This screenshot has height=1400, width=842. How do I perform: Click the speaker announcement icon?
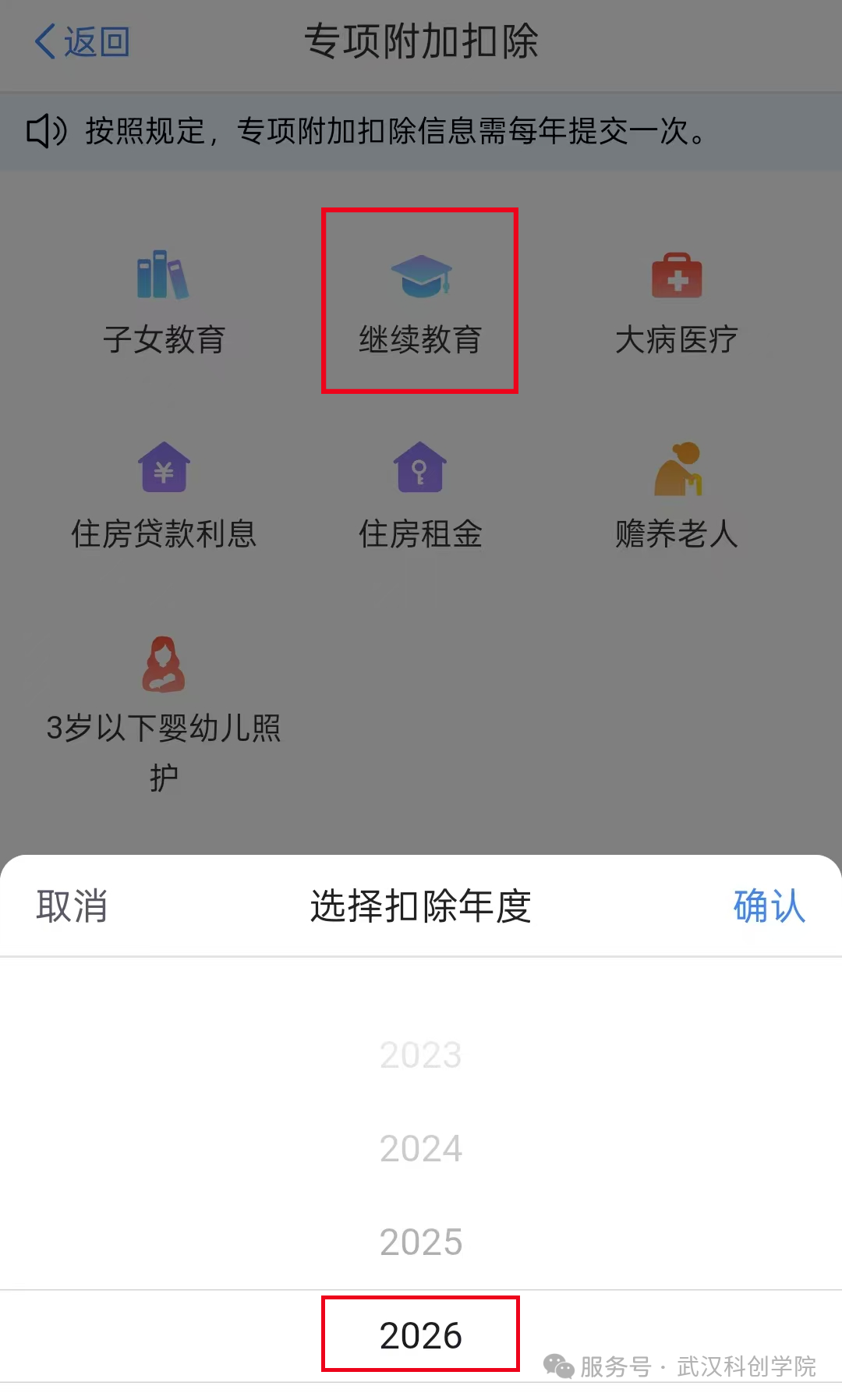point(45,131)
